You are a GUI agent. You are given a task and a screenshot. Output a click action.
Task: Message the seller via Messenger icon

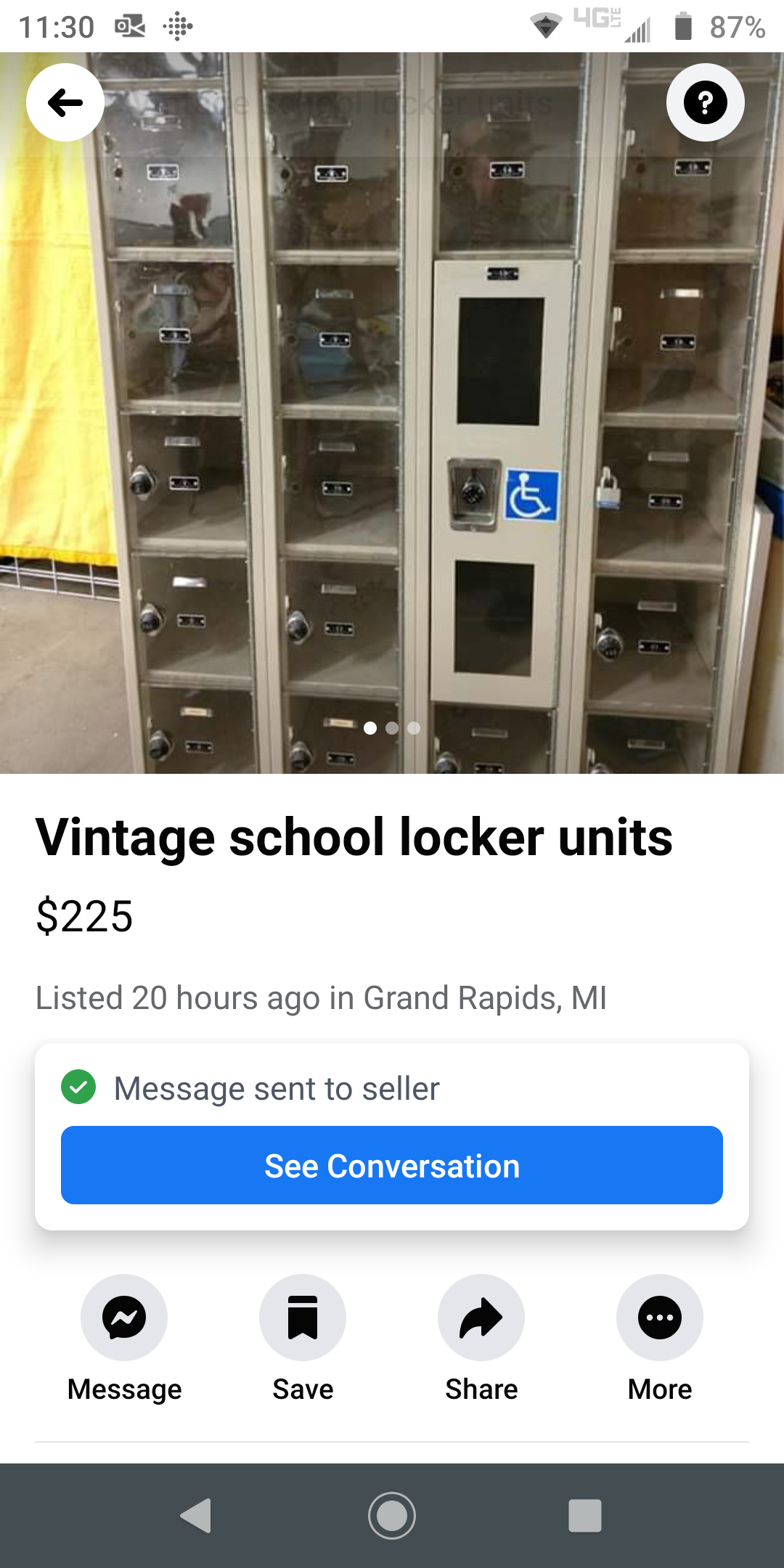click(x=124, y=1317)
